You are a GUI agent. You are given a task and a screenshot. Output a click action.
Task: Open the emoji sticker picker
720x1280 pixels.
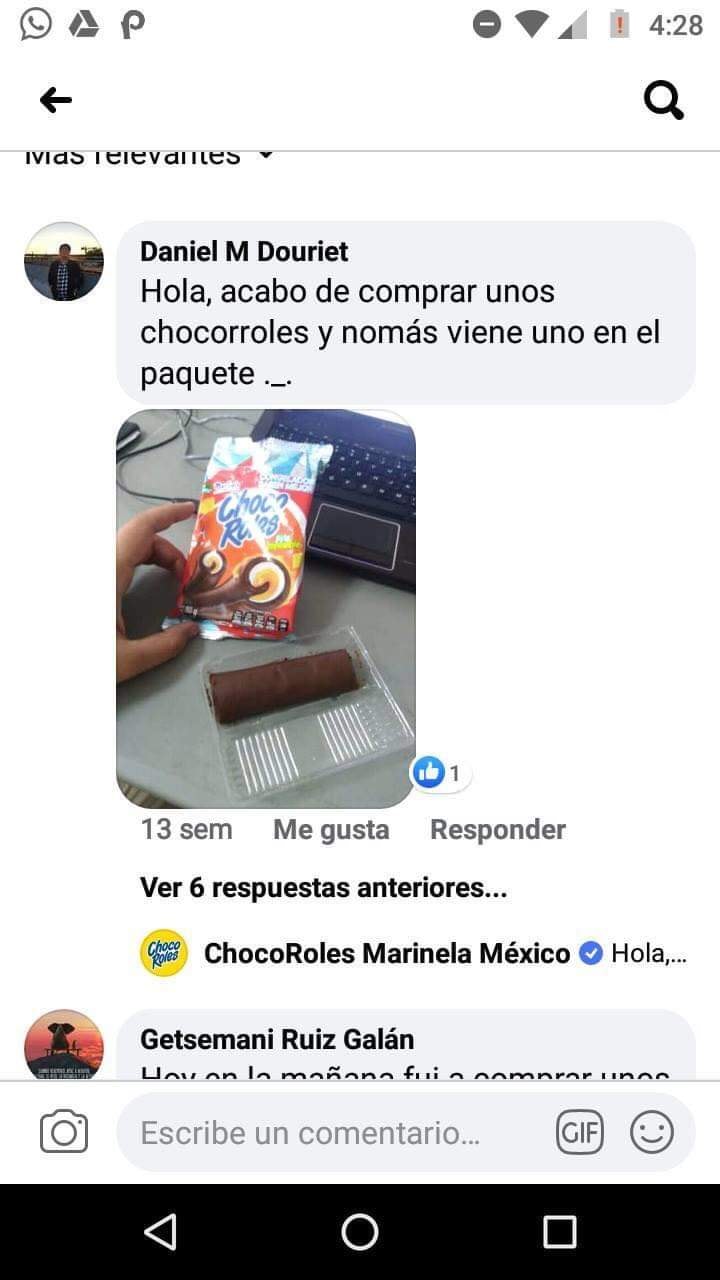click(651, 1133)
